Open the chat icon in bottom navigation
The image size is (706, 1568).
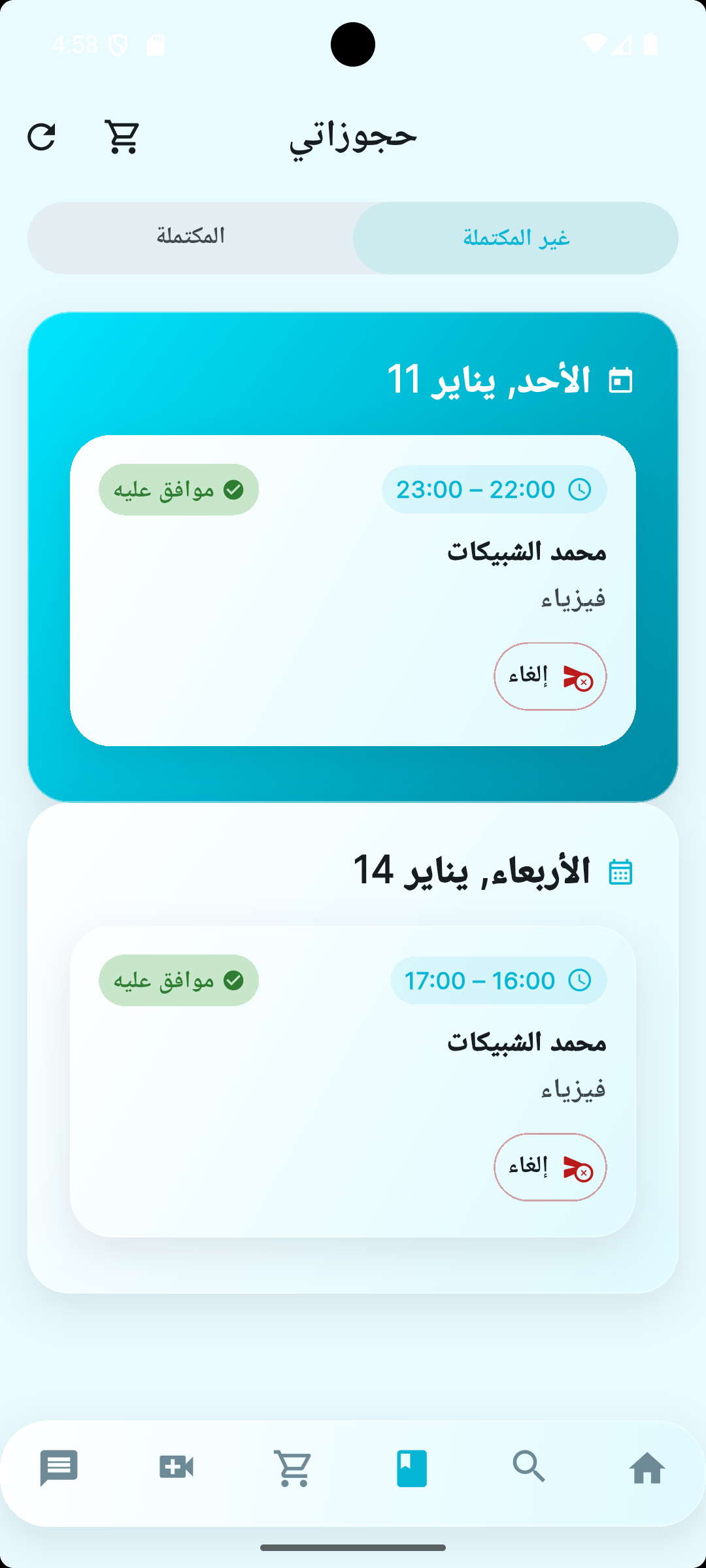point(59,1467)
